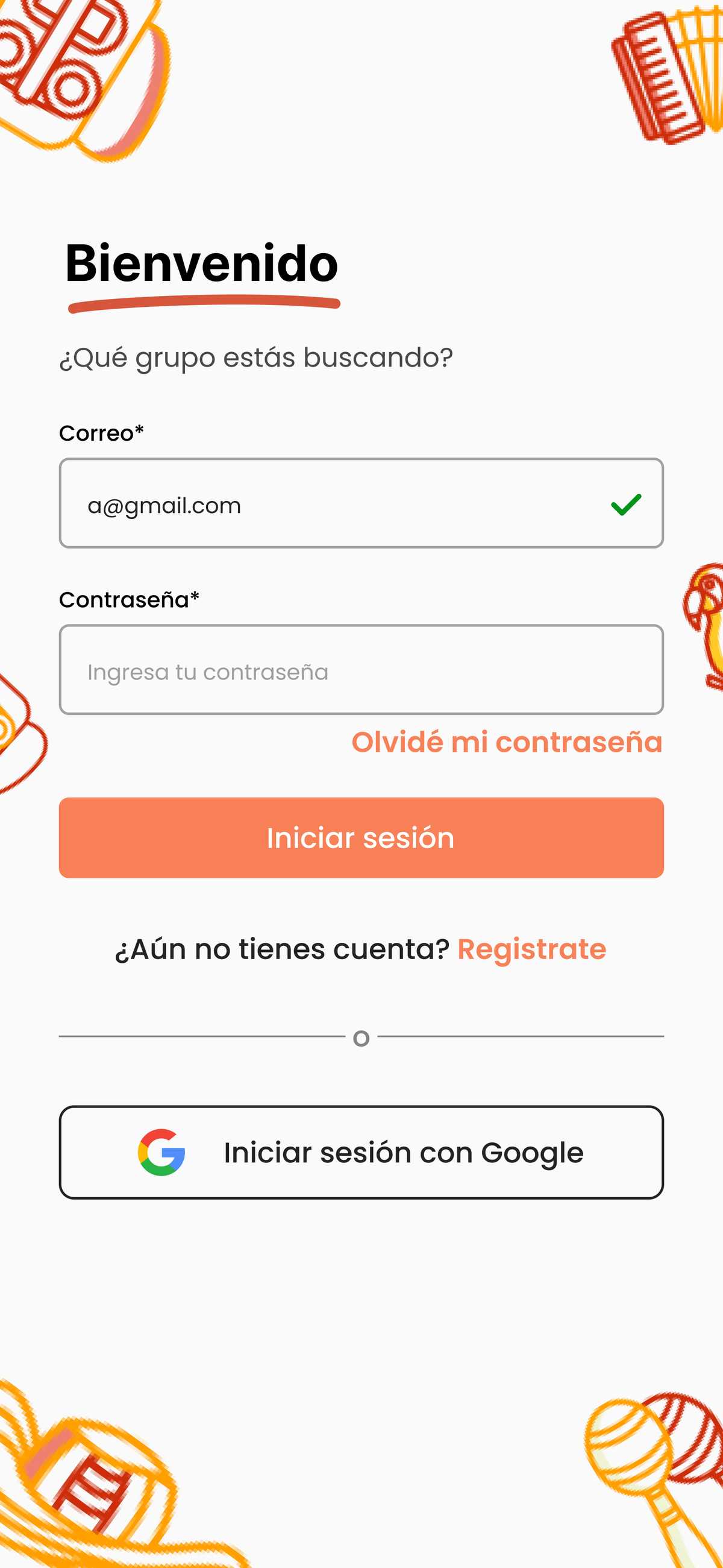Edit the Correo email field
Screen dimensions: 723x1568
tap(341, 504)
